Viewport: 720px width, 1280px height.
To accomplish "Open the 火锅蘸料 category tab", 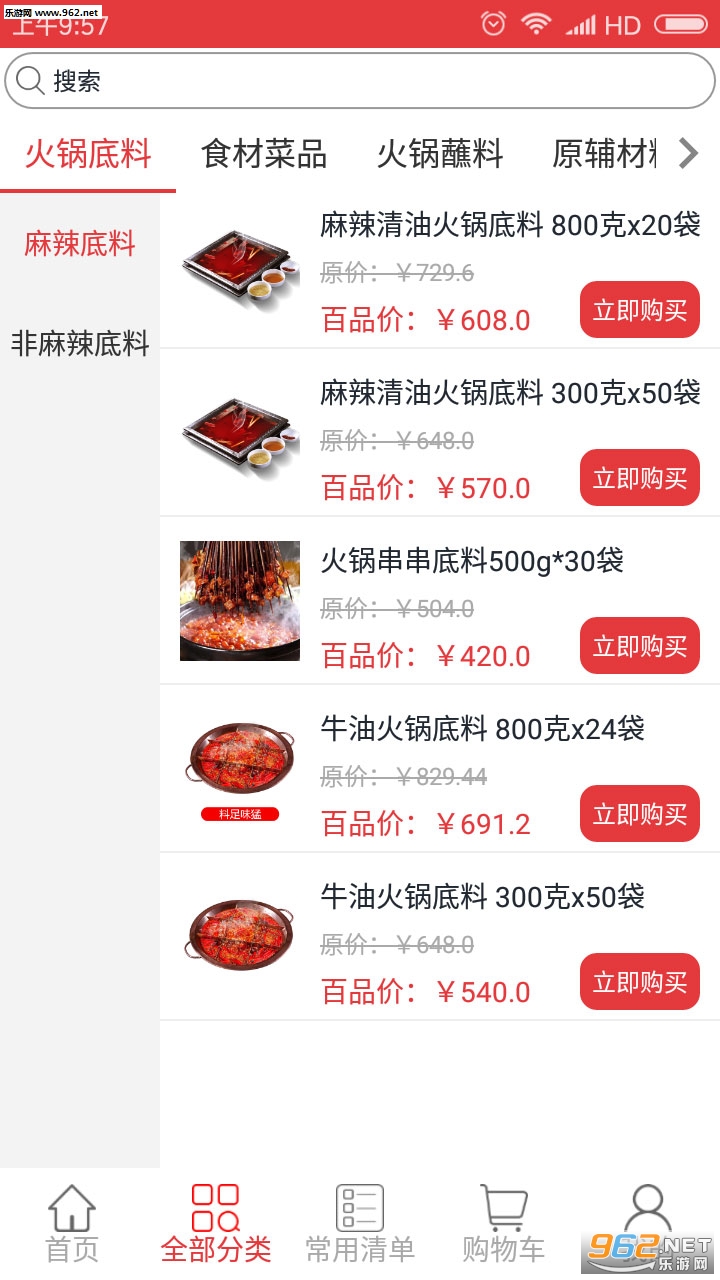I will point(440,154).
